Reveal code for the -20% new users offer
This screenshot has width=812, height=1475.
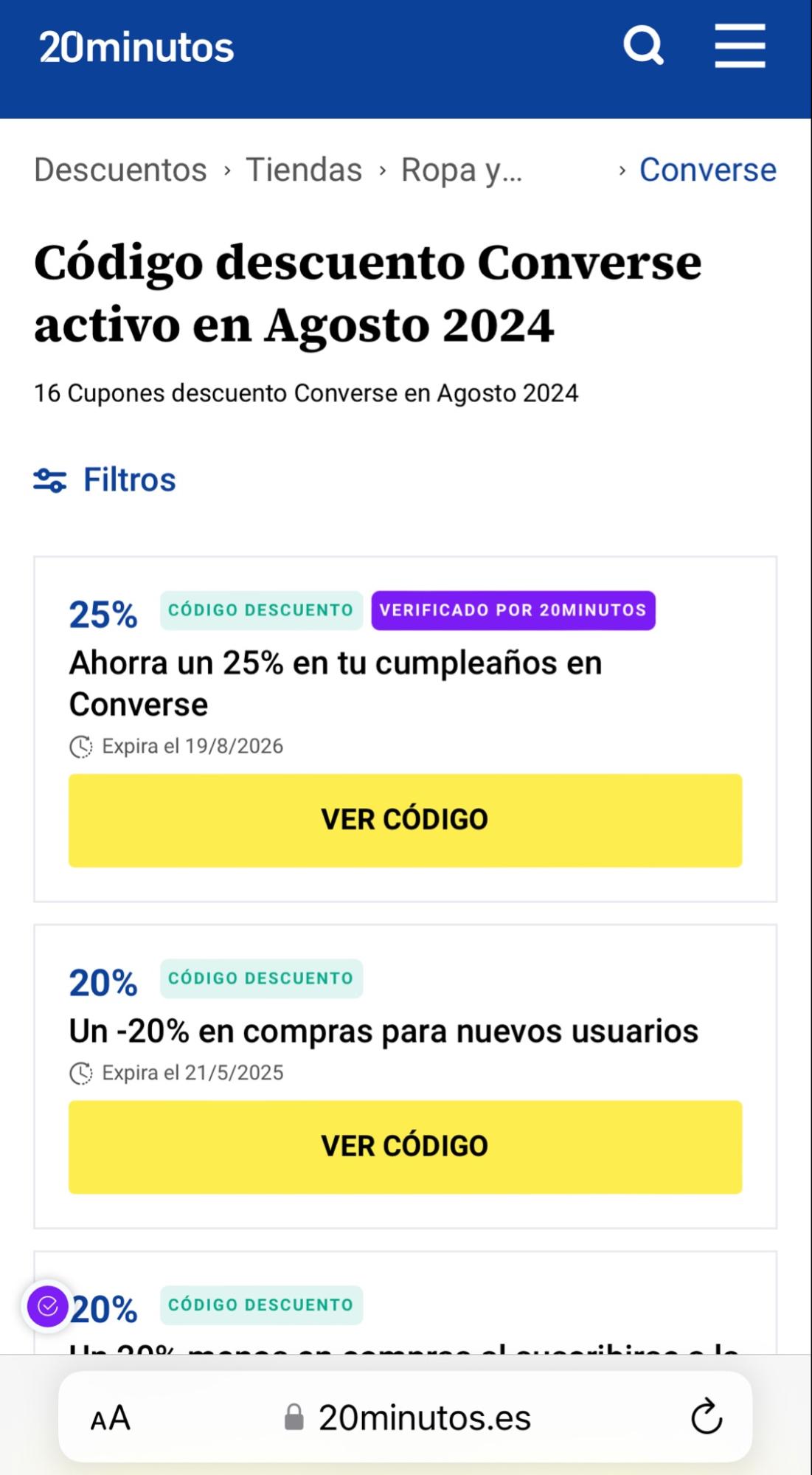[x=405, y=1147]
